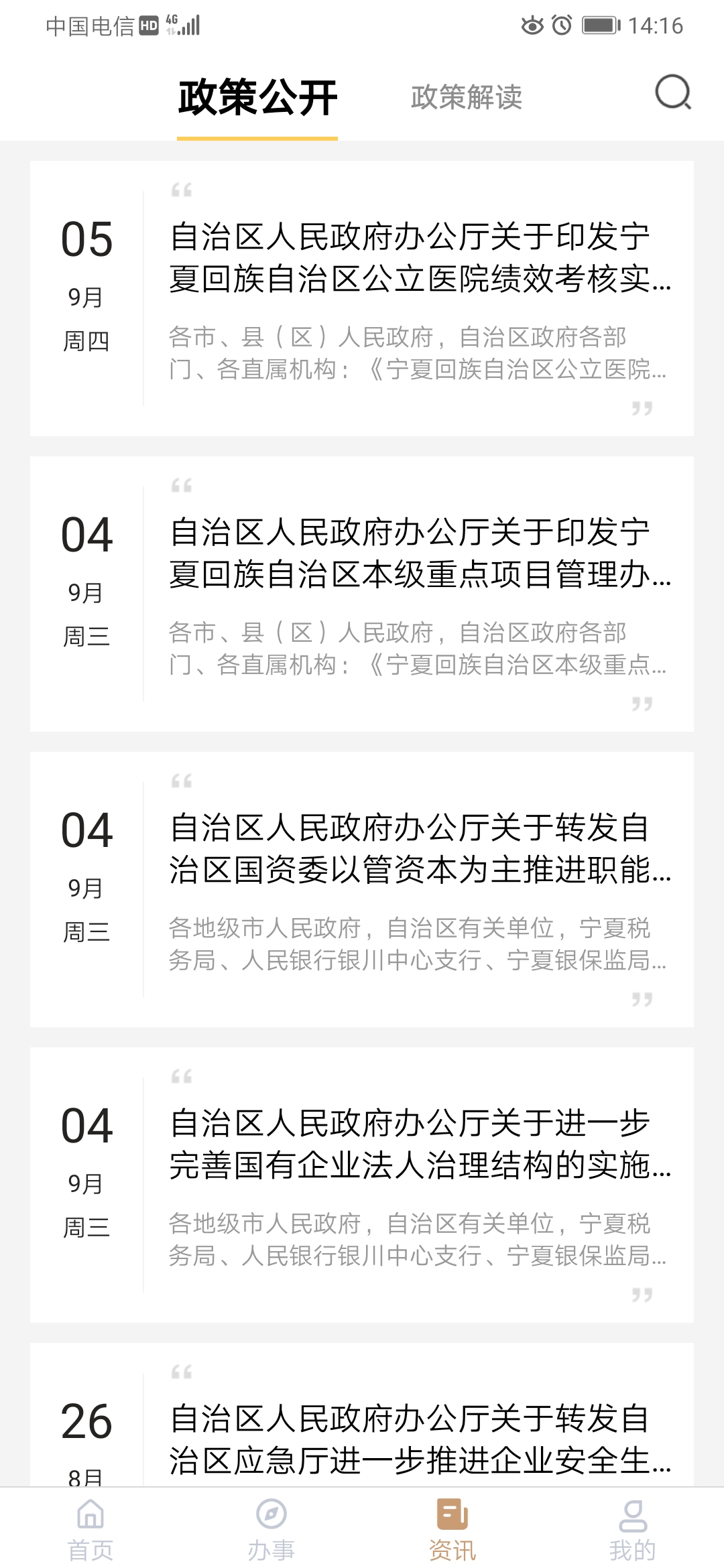Screen dimensions: 724x1568
Task: Go to the 首页 tab
Action: [90, 1530]
